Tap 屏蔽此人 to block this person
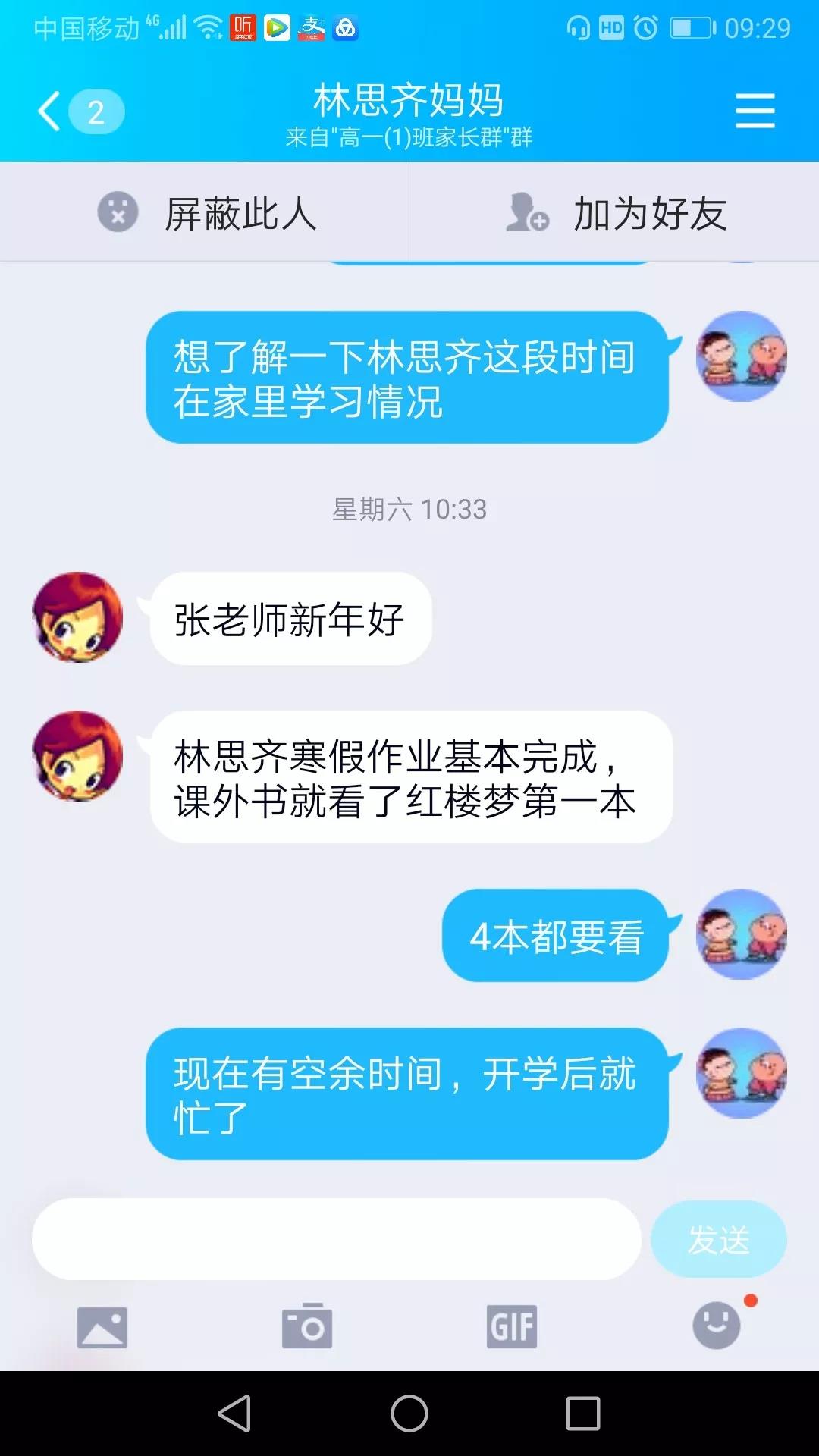 (206, 213)
